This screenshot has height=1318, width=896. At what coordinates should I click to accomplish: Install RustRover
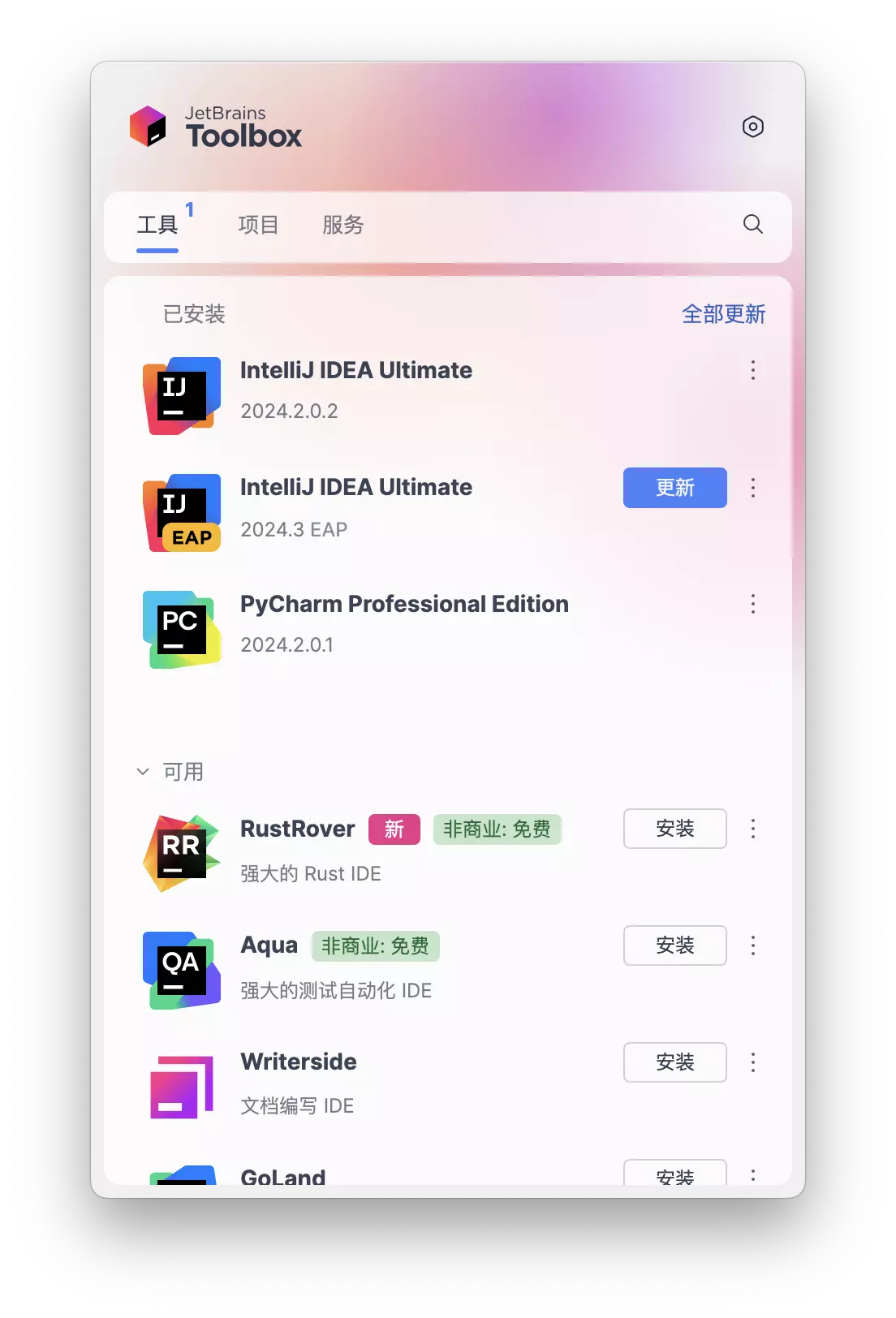(x=674, y=829)
